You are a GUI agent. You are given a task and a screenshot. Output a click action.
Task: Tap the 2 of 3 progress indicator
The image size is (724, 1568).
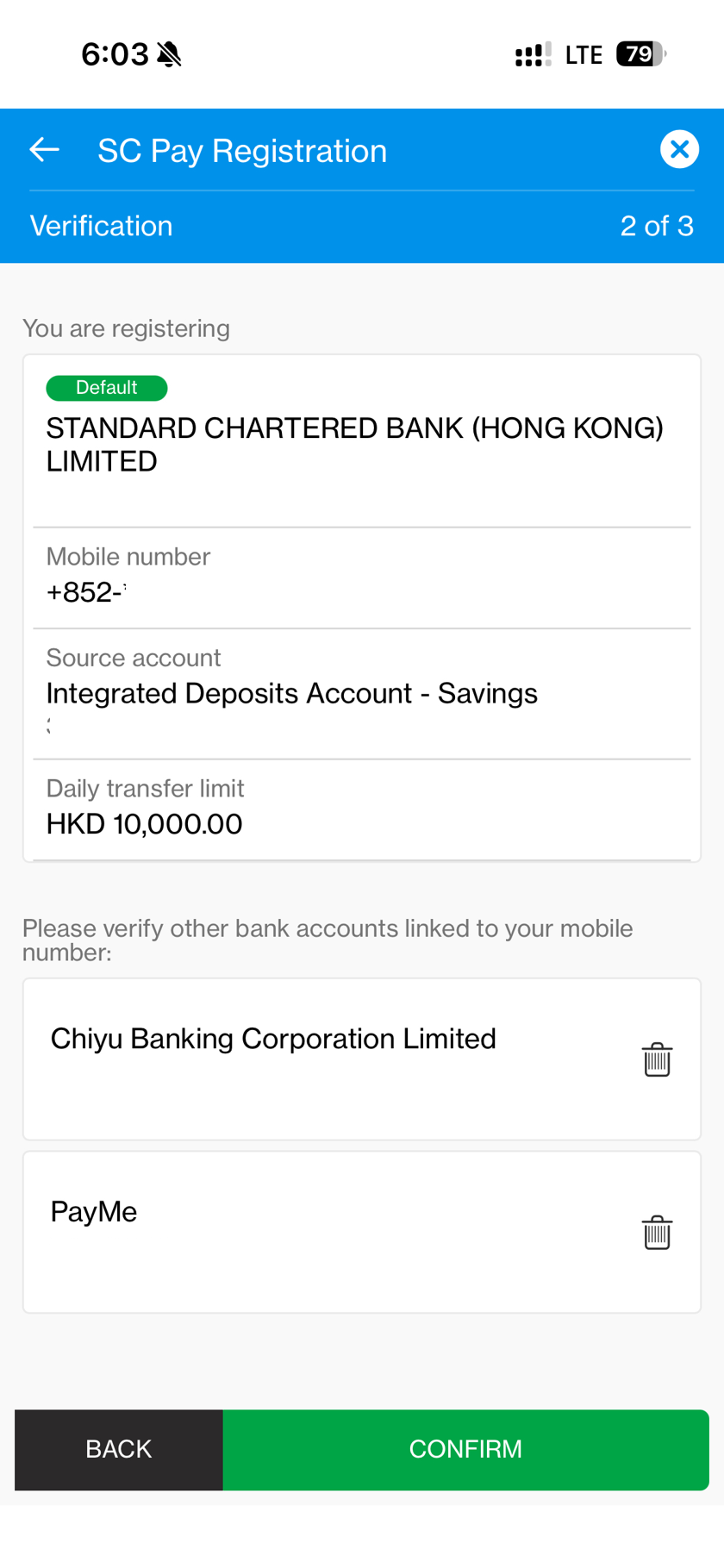(x=658, y=226)
